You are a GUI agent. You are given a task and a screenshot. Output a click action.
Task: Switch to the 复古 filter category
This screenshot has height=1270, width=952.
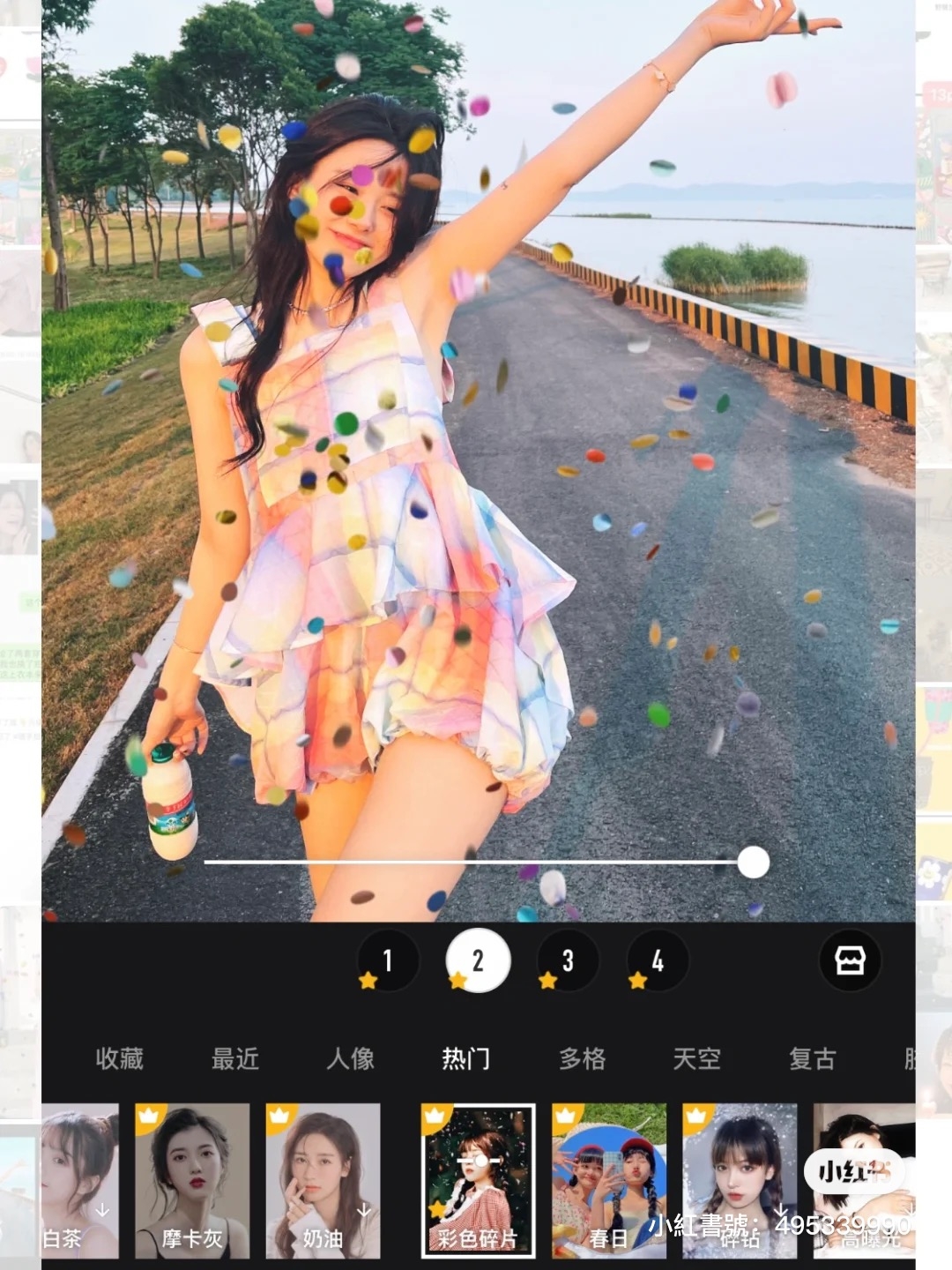(x=812, y=1058)
